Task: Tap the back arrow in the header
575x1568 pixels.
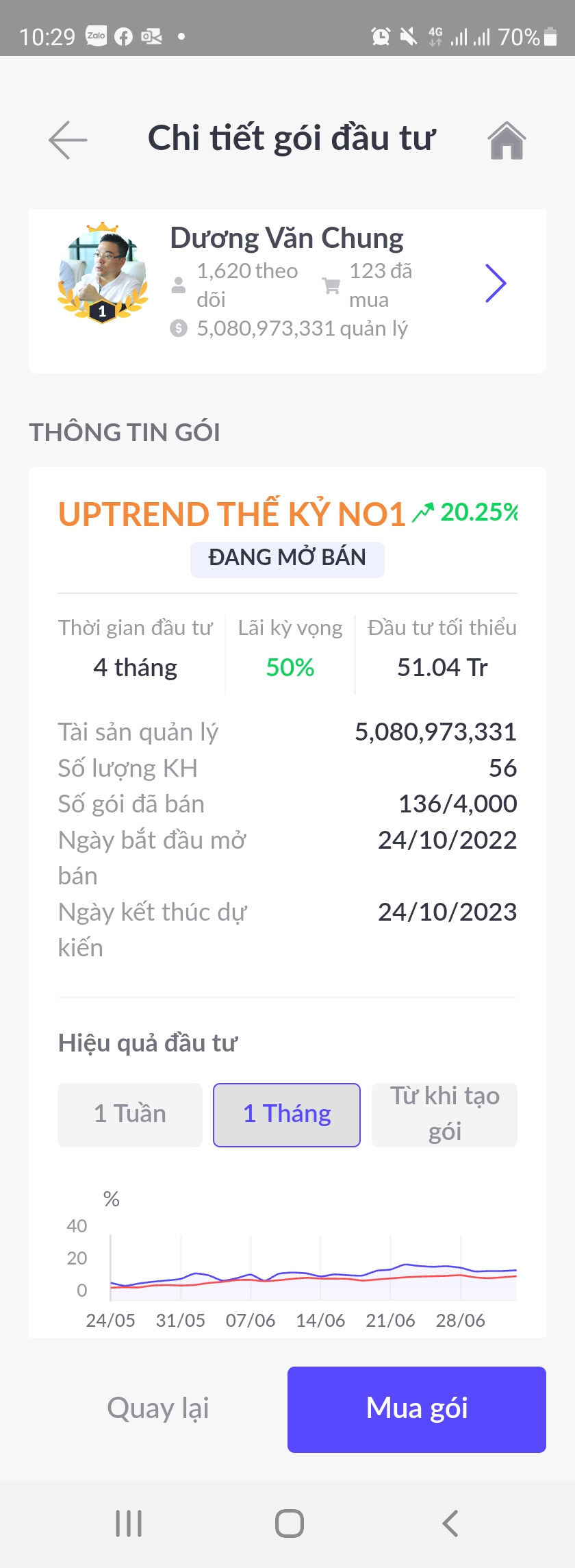Action: click(x=68, y=140)
